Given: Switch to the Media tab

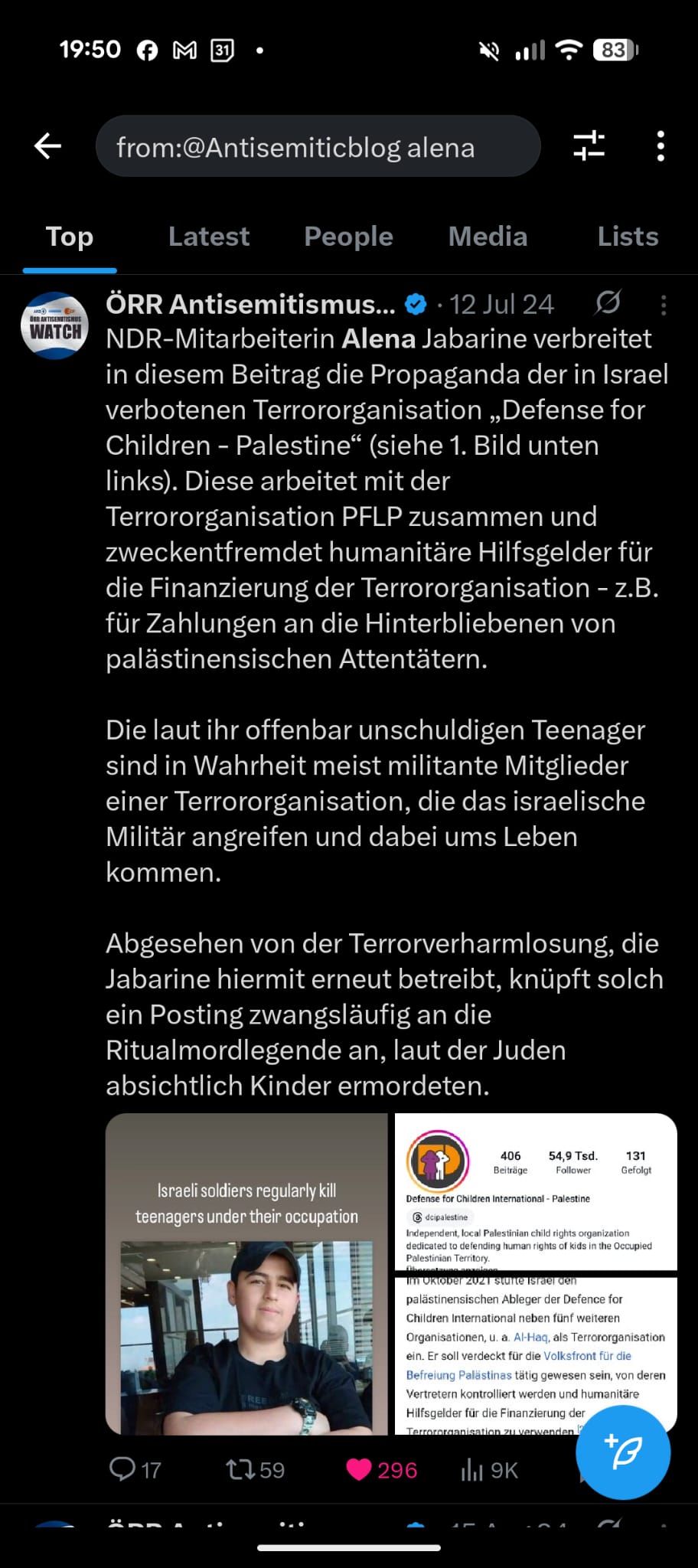Looking at the screenshot, I should (488, 237).
